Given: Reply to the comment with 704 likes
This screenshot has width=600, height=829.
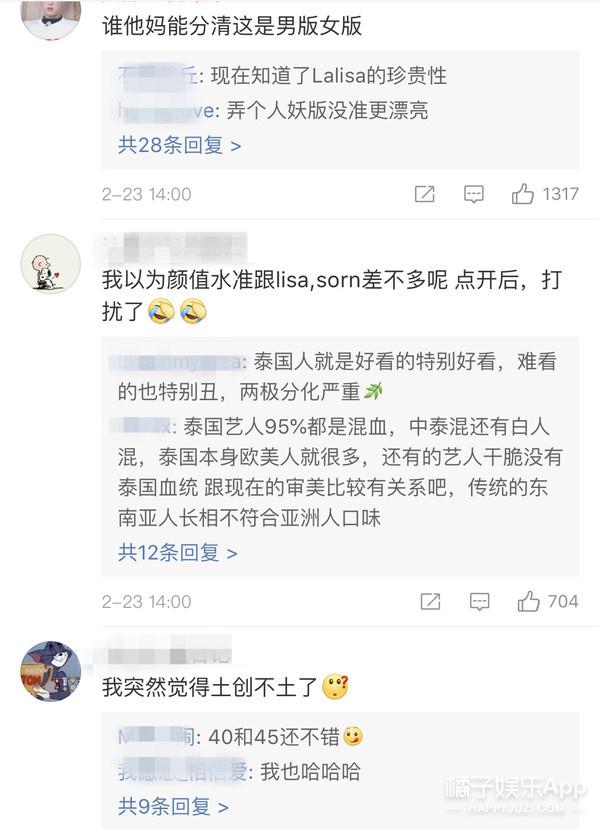Looking at the screenshot, I should 479,601.
